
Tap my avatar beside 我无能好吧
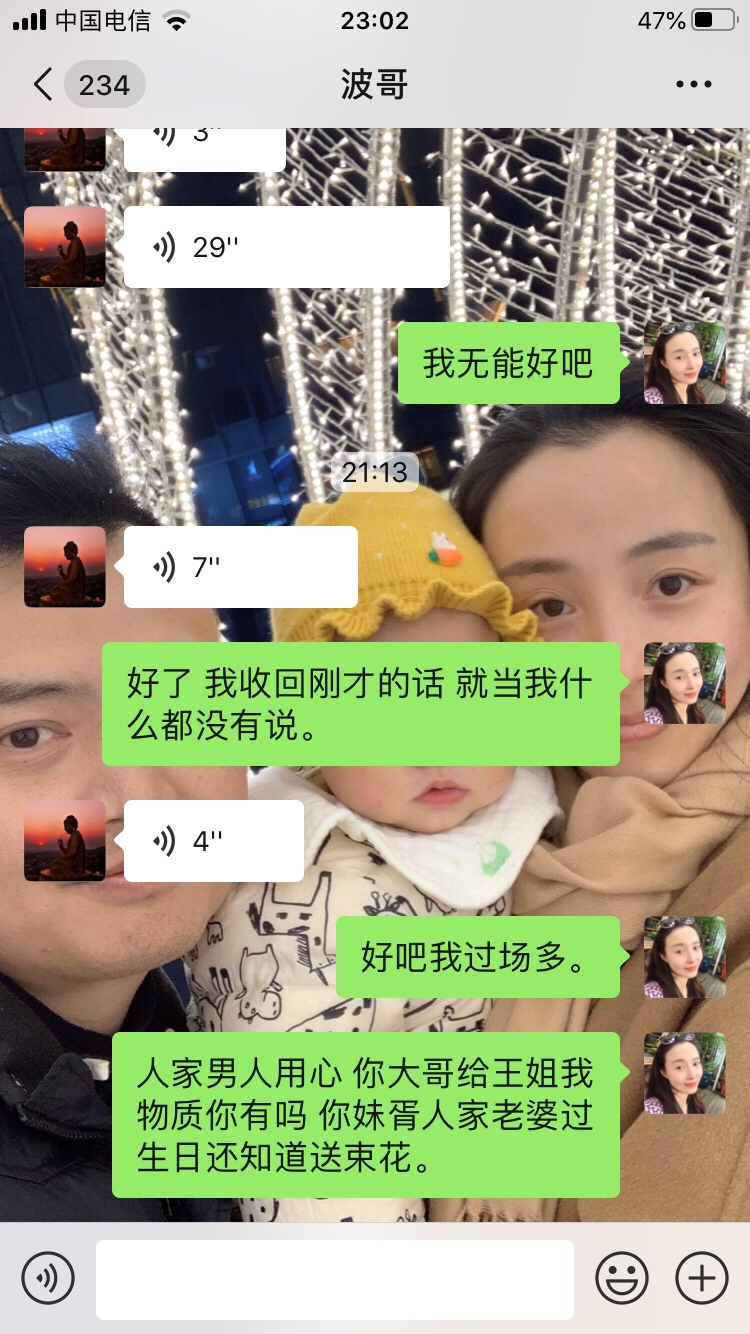pos(684,363)
